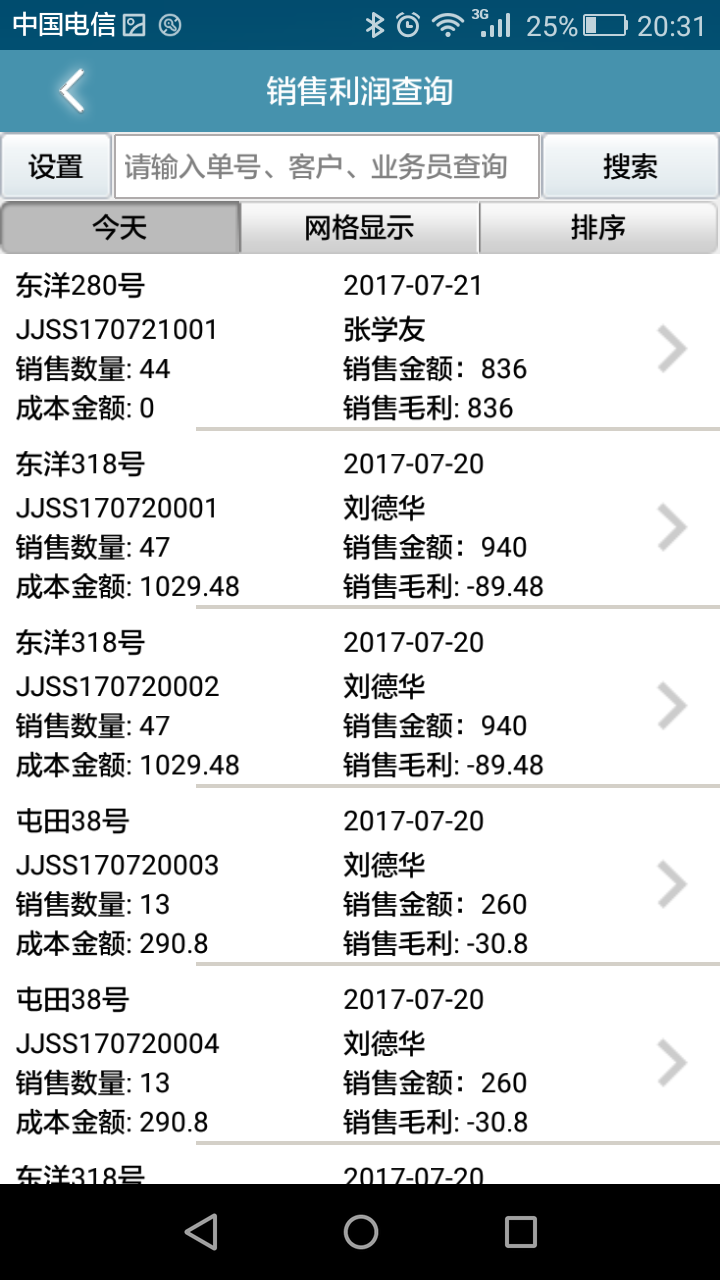Switch to 网格显示 view
720x1280 pixels.
pyautogui.click(x=359, y=228)
